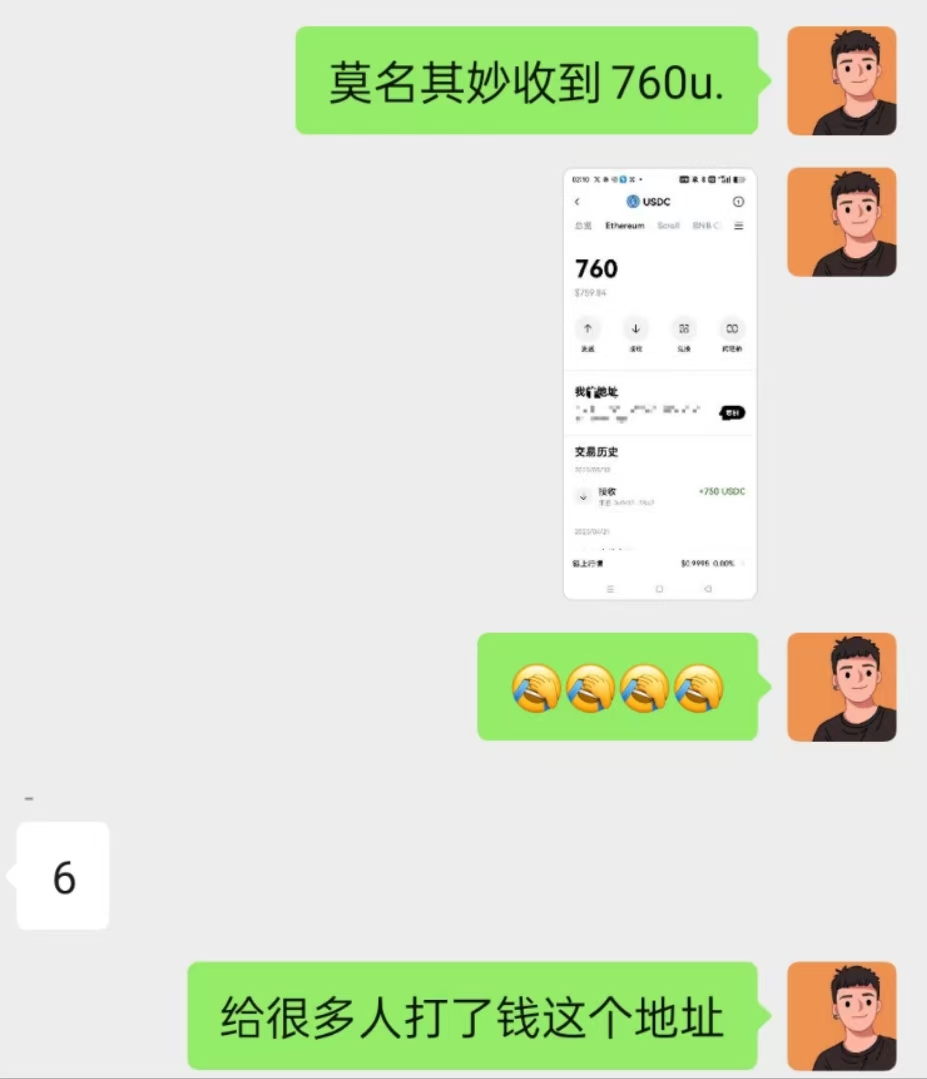Open the USDC wallet screenshot image

click(x=659, y=384)
